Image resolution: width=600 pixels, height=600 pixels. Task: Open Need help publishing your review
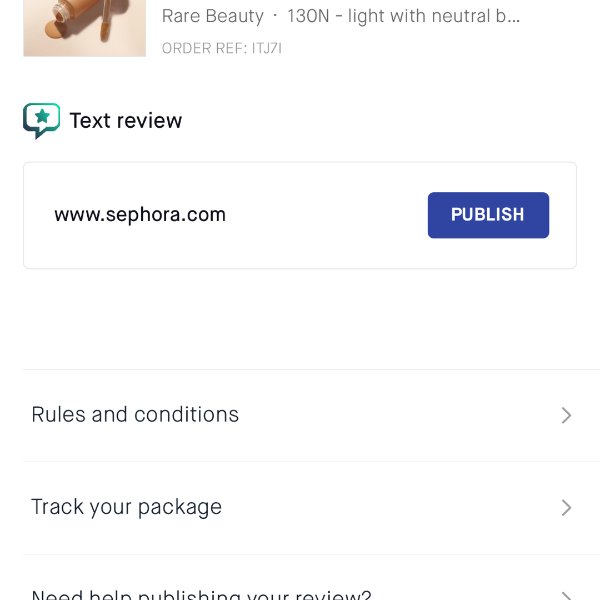(300, 592)
